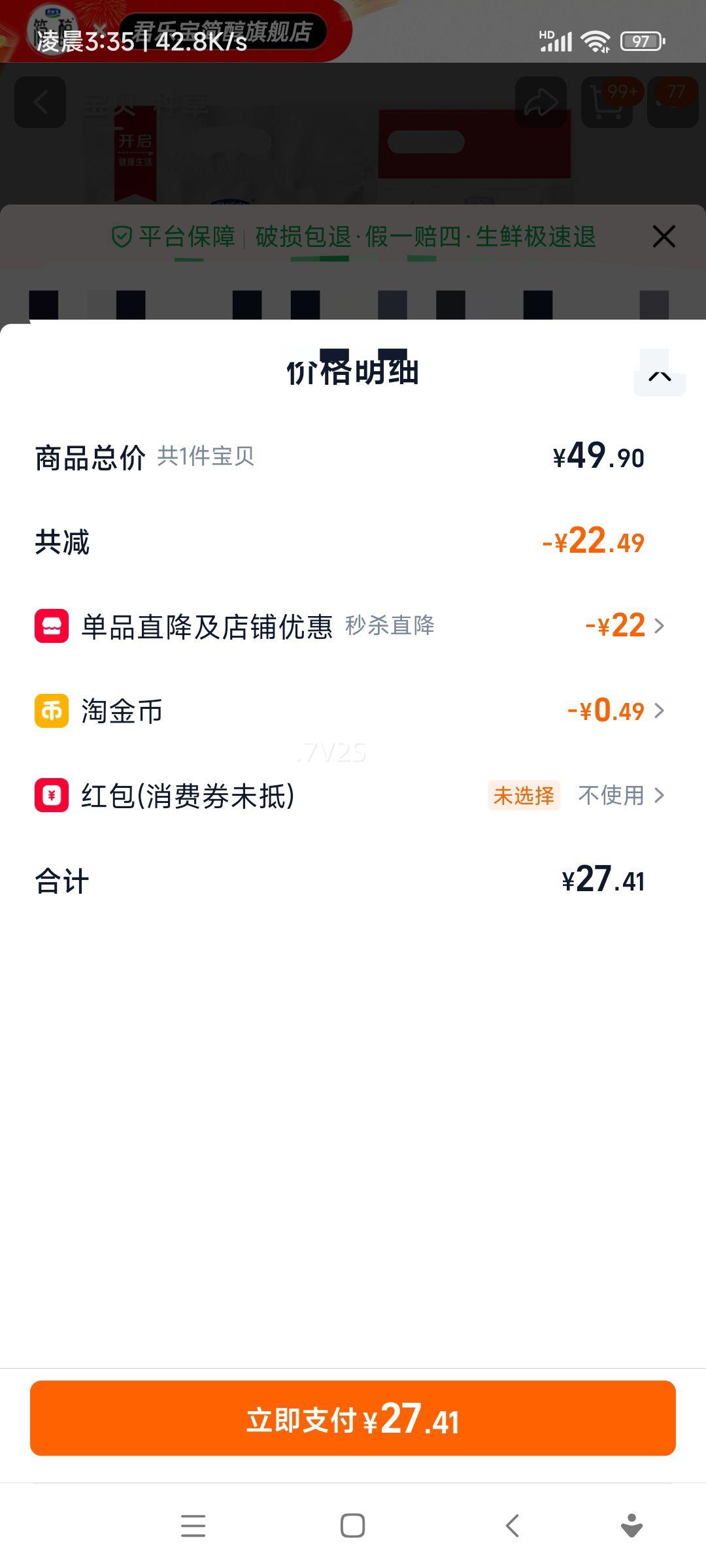This screenshot has height=1568, width=706.
Task: Expand the 淘金币 row details
Action: [x=660, y=711]
